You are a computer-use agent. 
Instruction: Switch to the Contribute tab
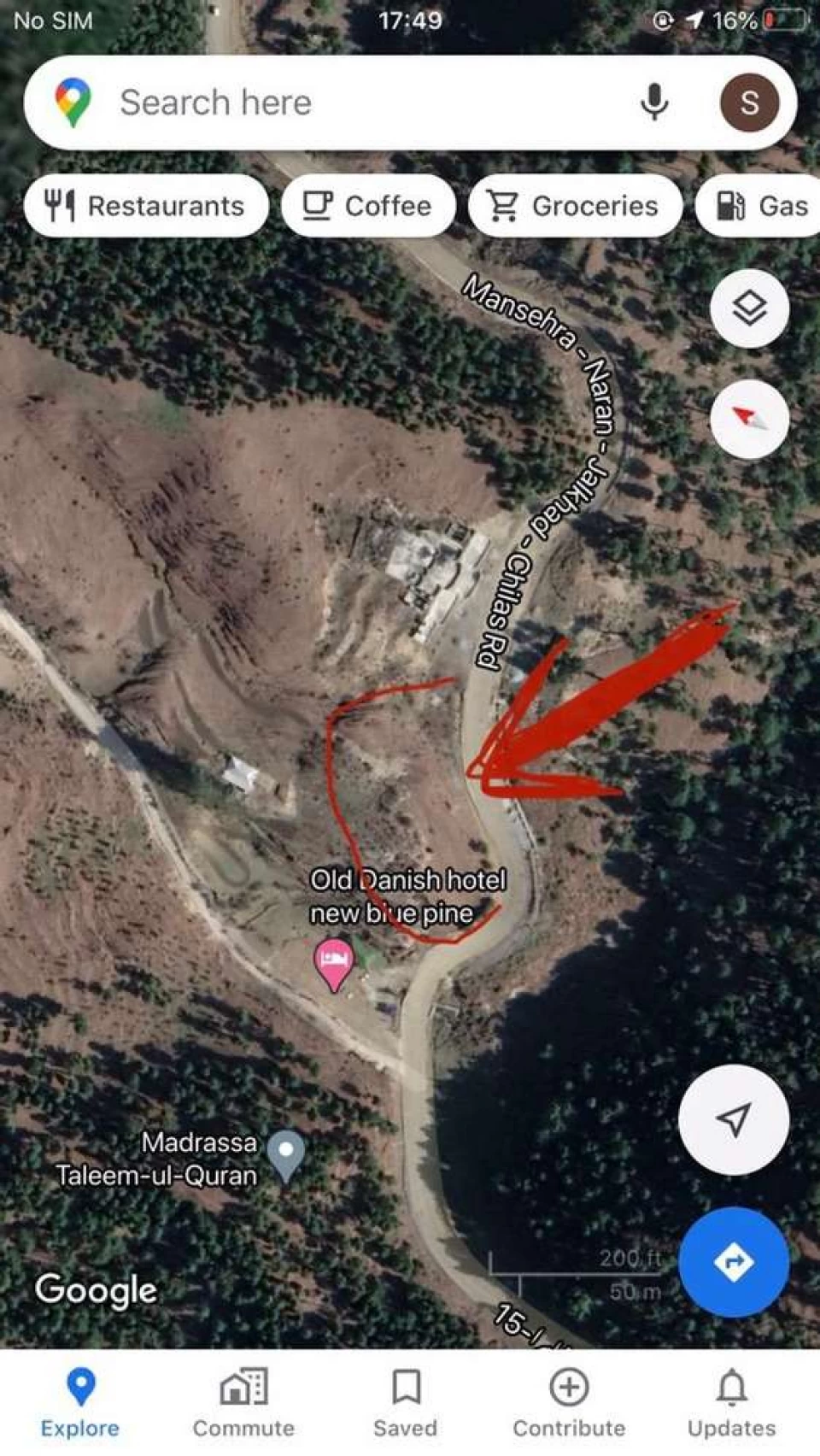point(569,1403)
